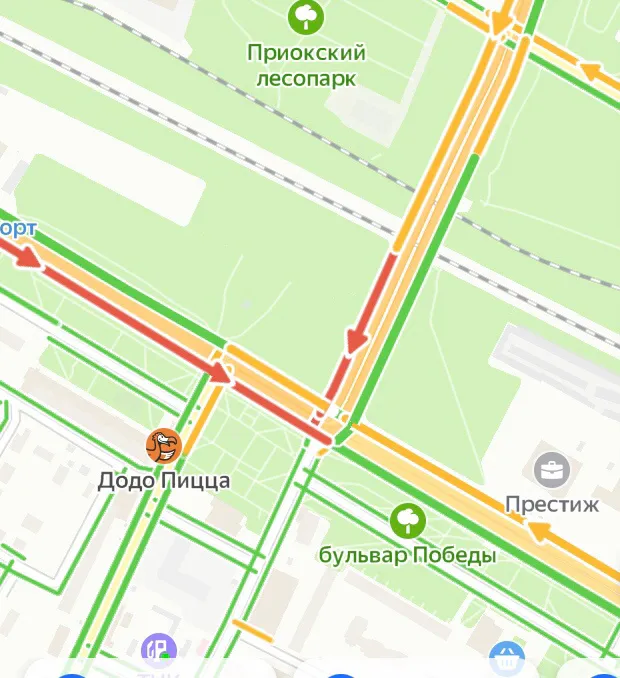620x678 pixels.
Task: Open the Додо Пицца place marker
Action: (x=164, y=446)
